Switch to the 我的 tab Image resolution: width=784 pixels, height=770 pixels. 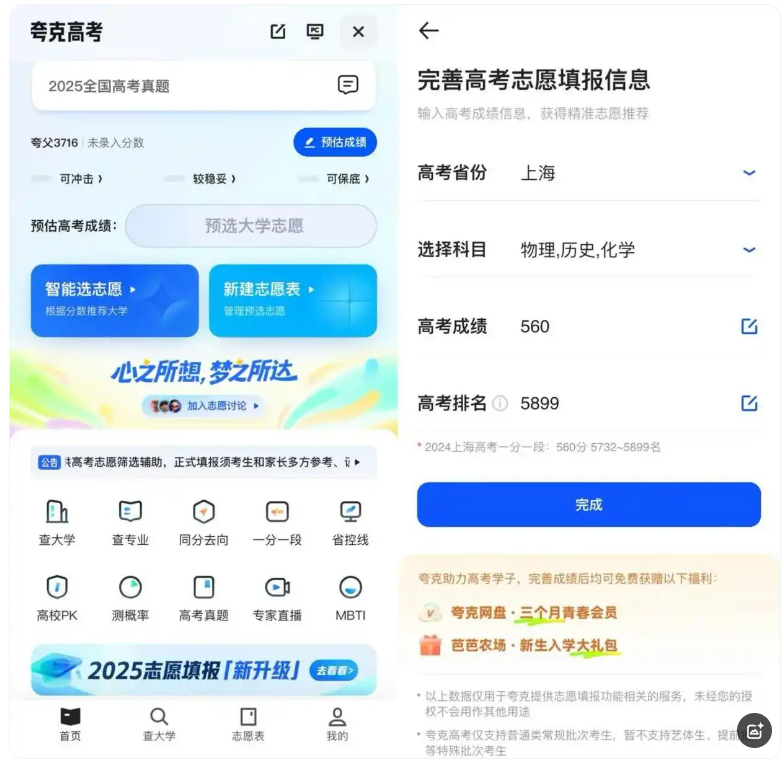point(337,724)
